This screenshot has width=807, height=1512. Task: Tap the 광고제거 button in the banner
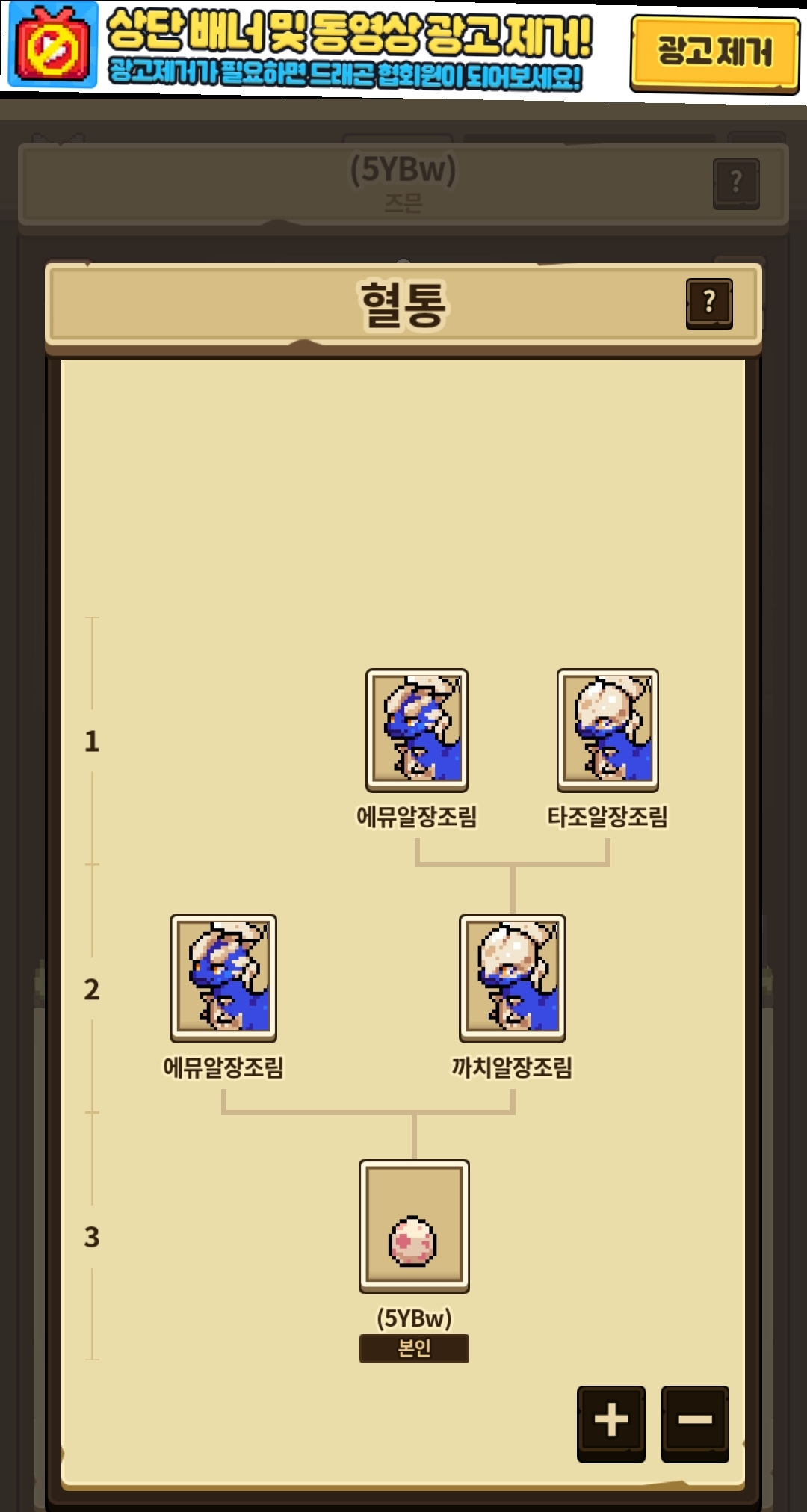click(x=714, y=52)
